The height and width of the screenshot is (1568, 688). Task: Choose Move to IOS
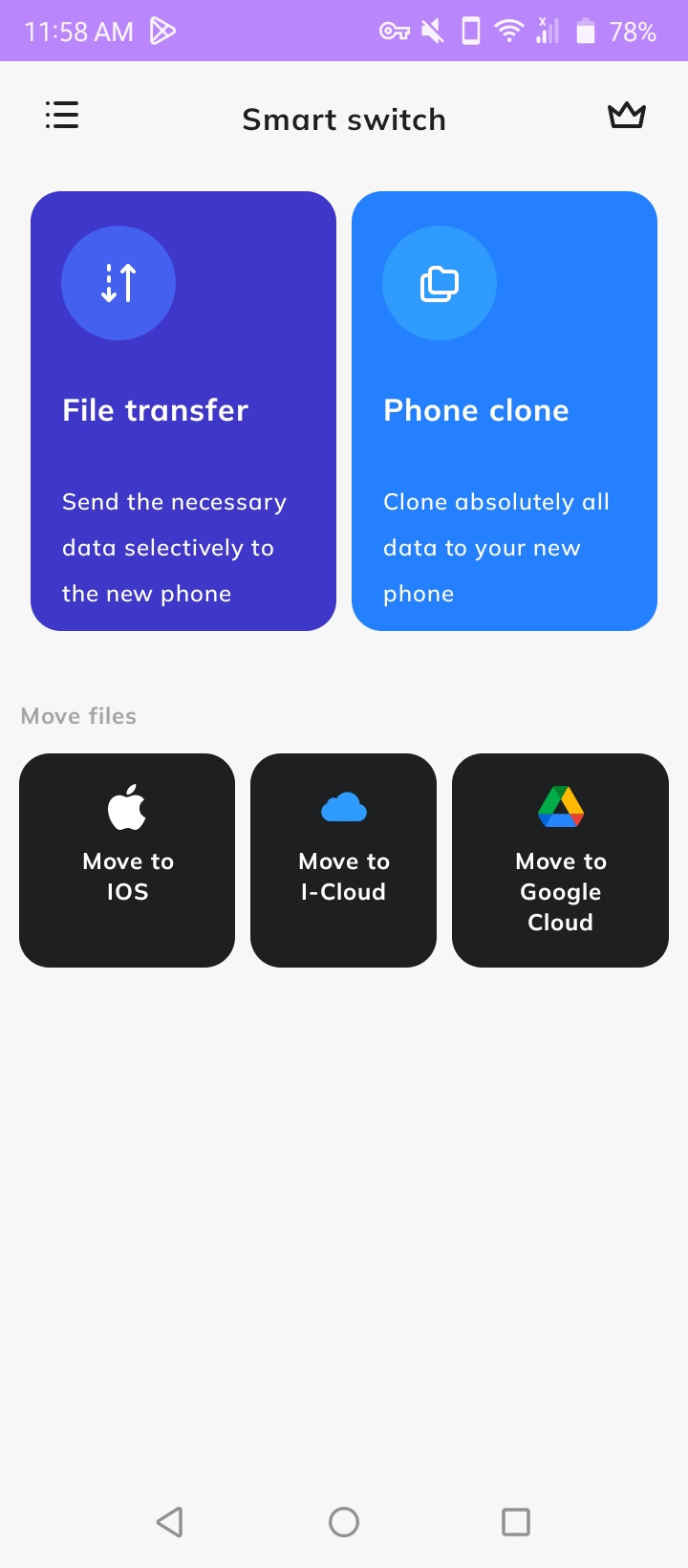[127, 860]
